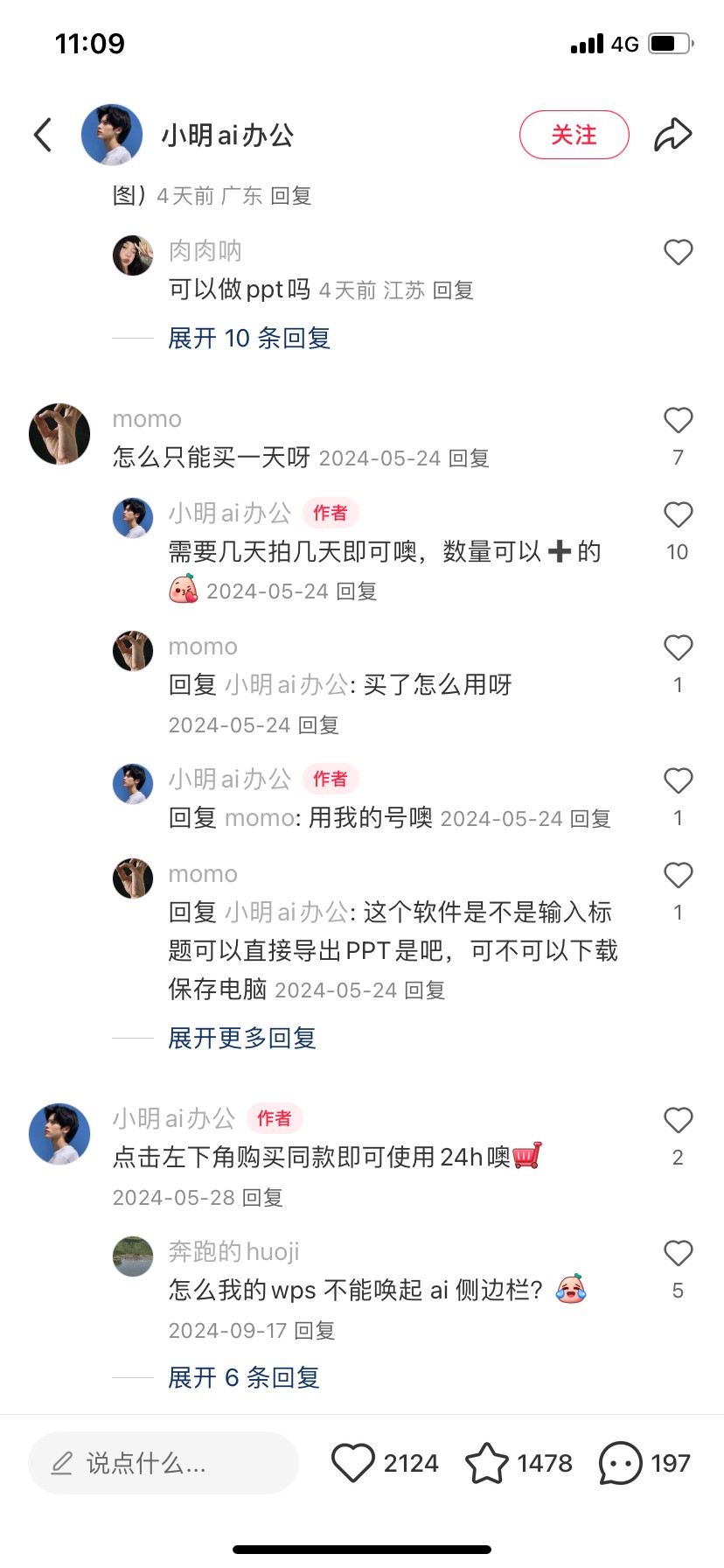724x1568 pixels.
Task: Like 肉肉呐's comment about ppt
Action: click(x=678, y=252)
